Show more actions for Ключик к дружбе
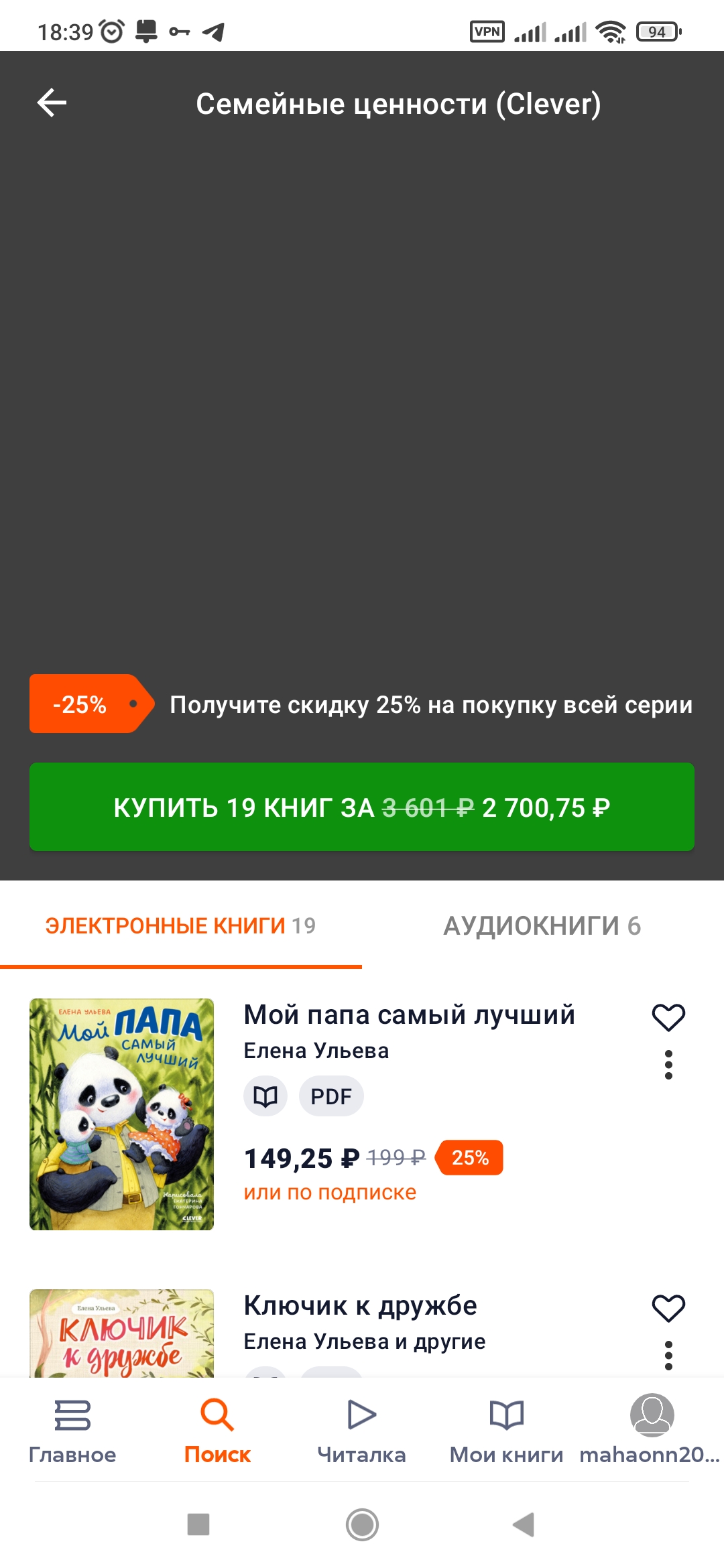Viewport: 724px width, 1568px height. click(x=668, y=1355)
